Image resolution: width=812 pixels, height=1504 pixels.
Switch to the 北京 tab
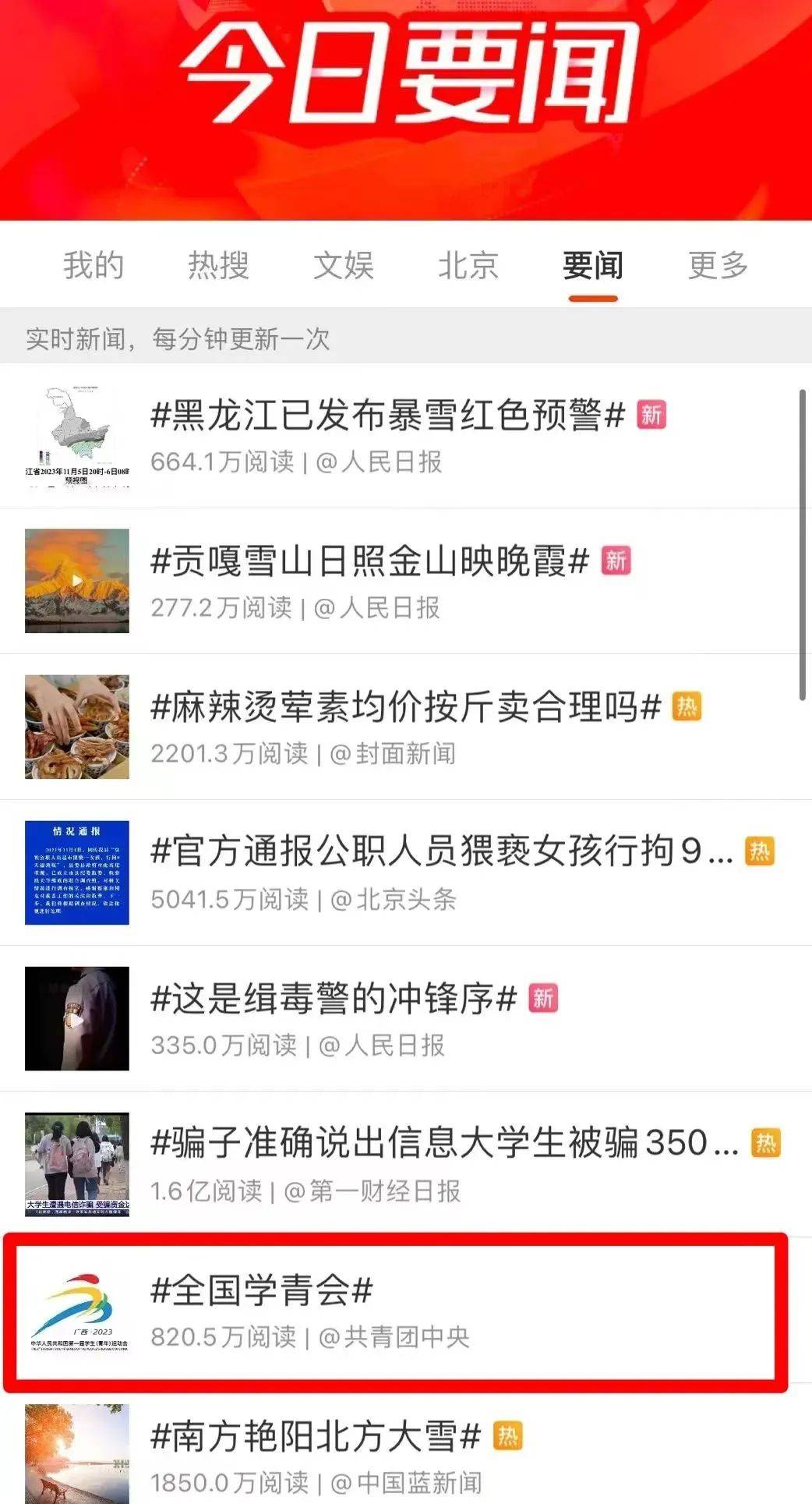point(468,266)
